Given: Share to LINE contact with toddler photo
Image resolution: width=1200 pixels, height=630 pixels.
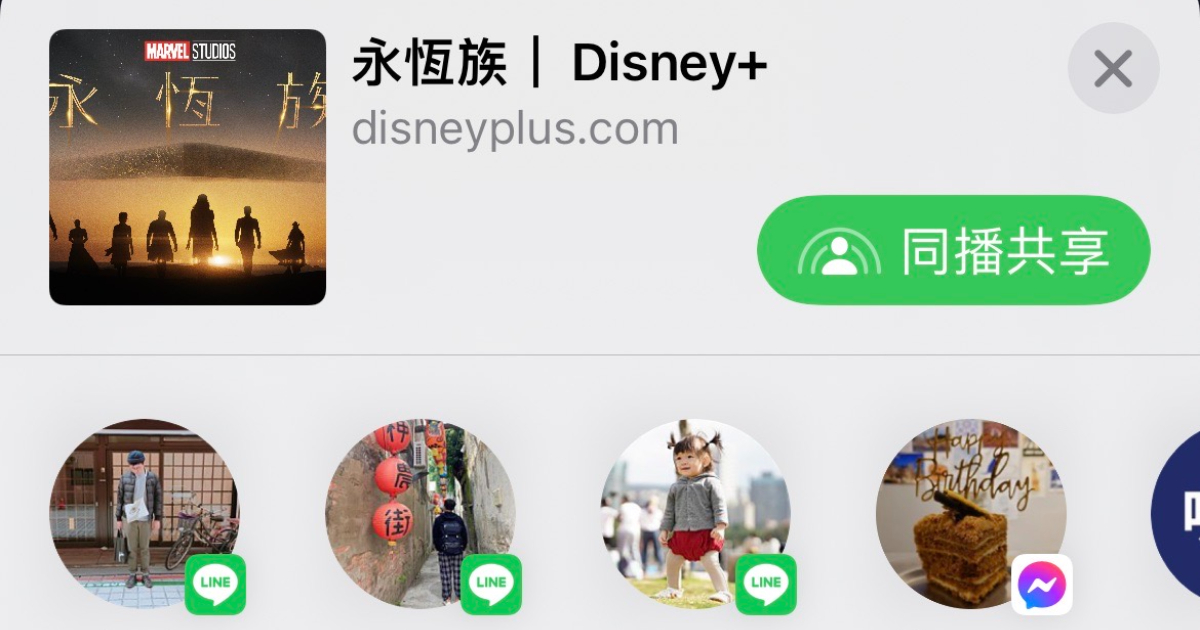Looking at the screenshot, I should [695, 513].
